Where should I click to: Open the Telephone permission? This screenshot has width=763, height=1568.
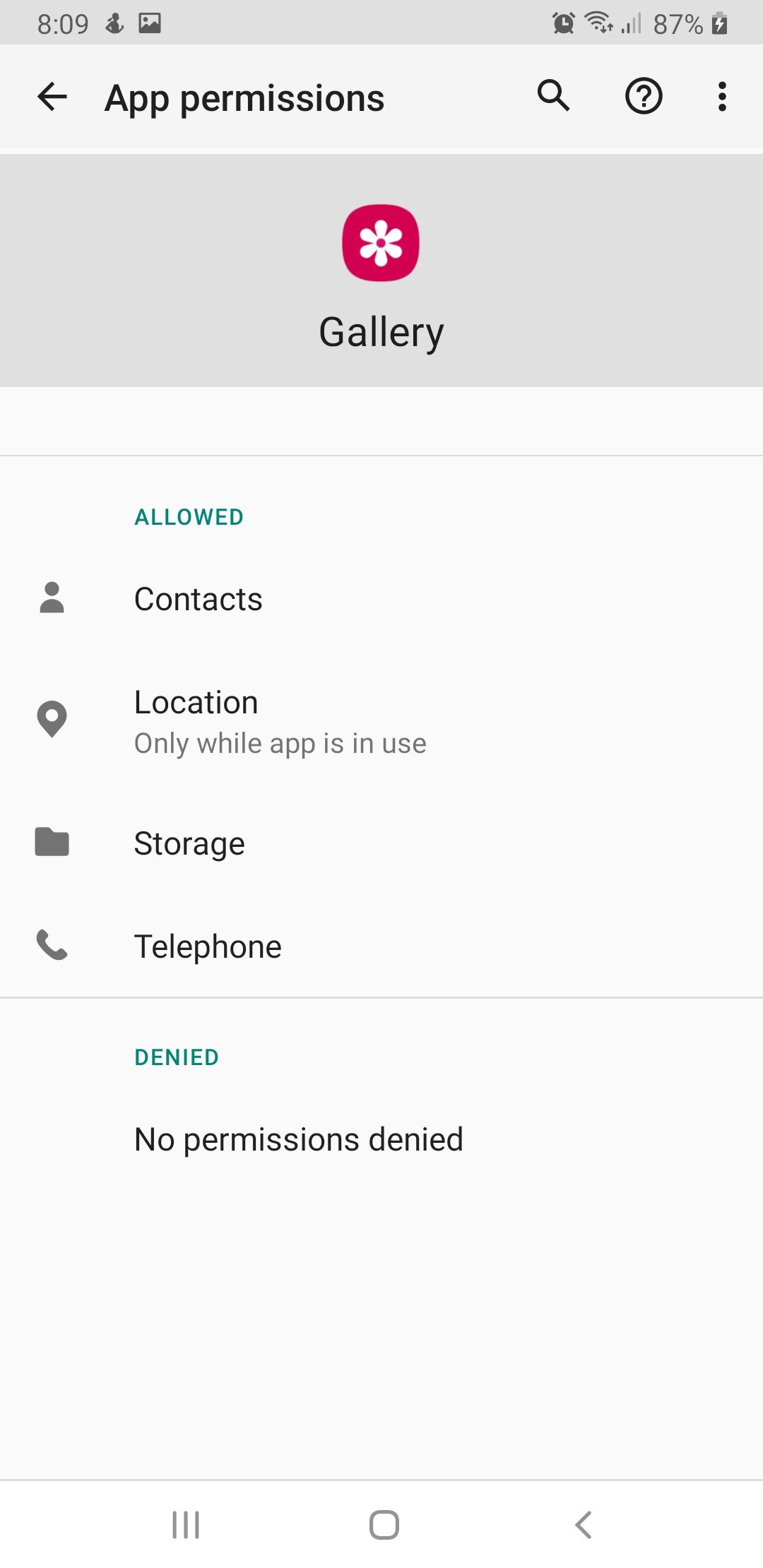[381, 946]
